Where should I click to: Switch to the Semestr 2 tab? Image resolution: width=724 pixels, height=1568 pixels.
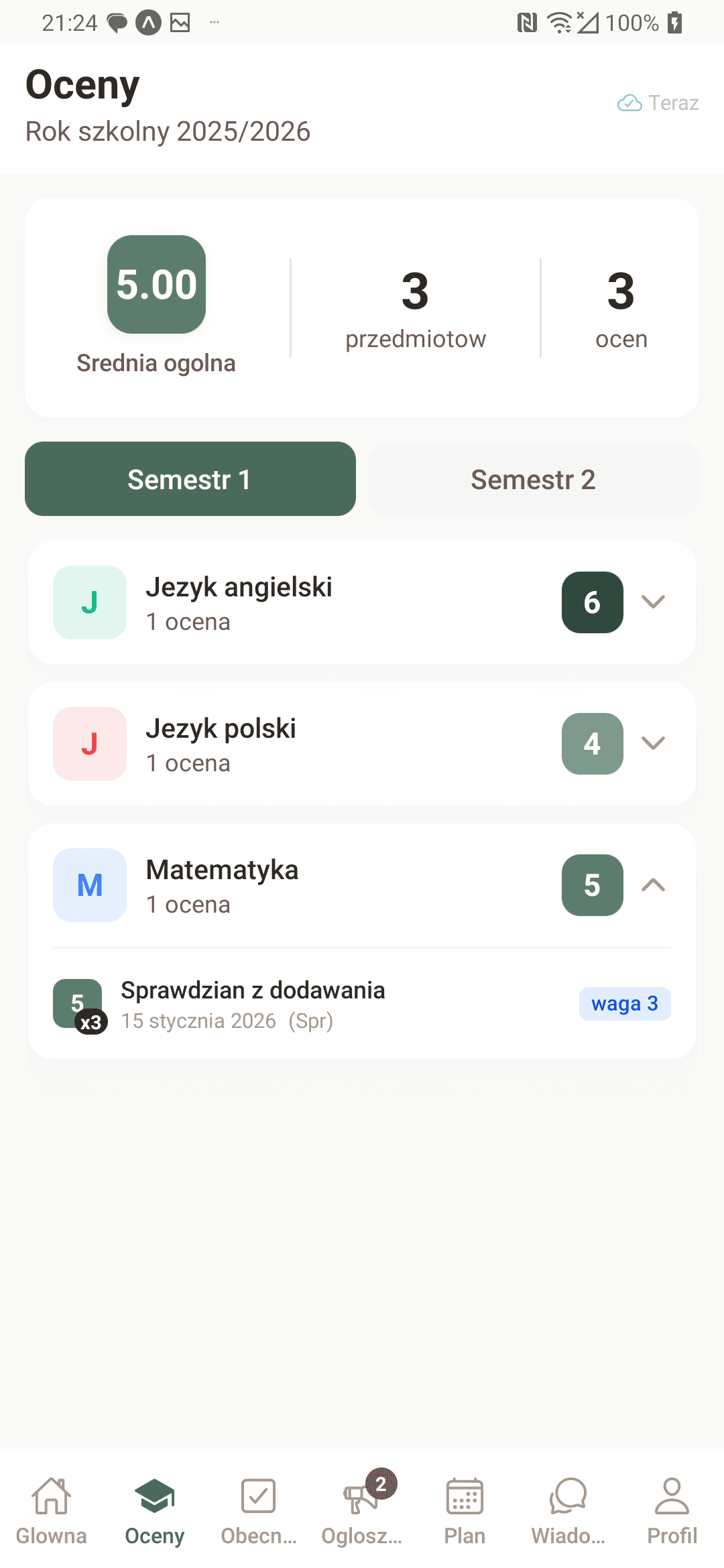click(533, 478)
